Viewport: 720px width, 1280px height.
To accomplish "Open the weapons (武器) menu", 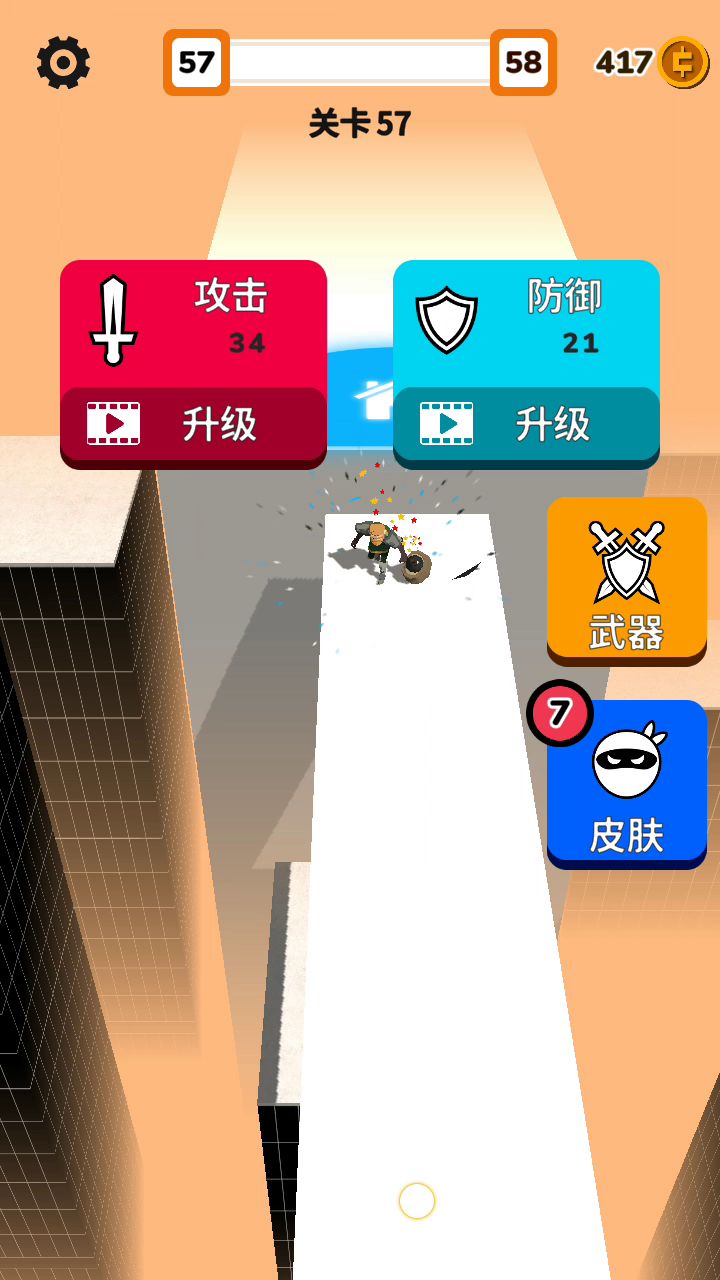I will point(626,580).
